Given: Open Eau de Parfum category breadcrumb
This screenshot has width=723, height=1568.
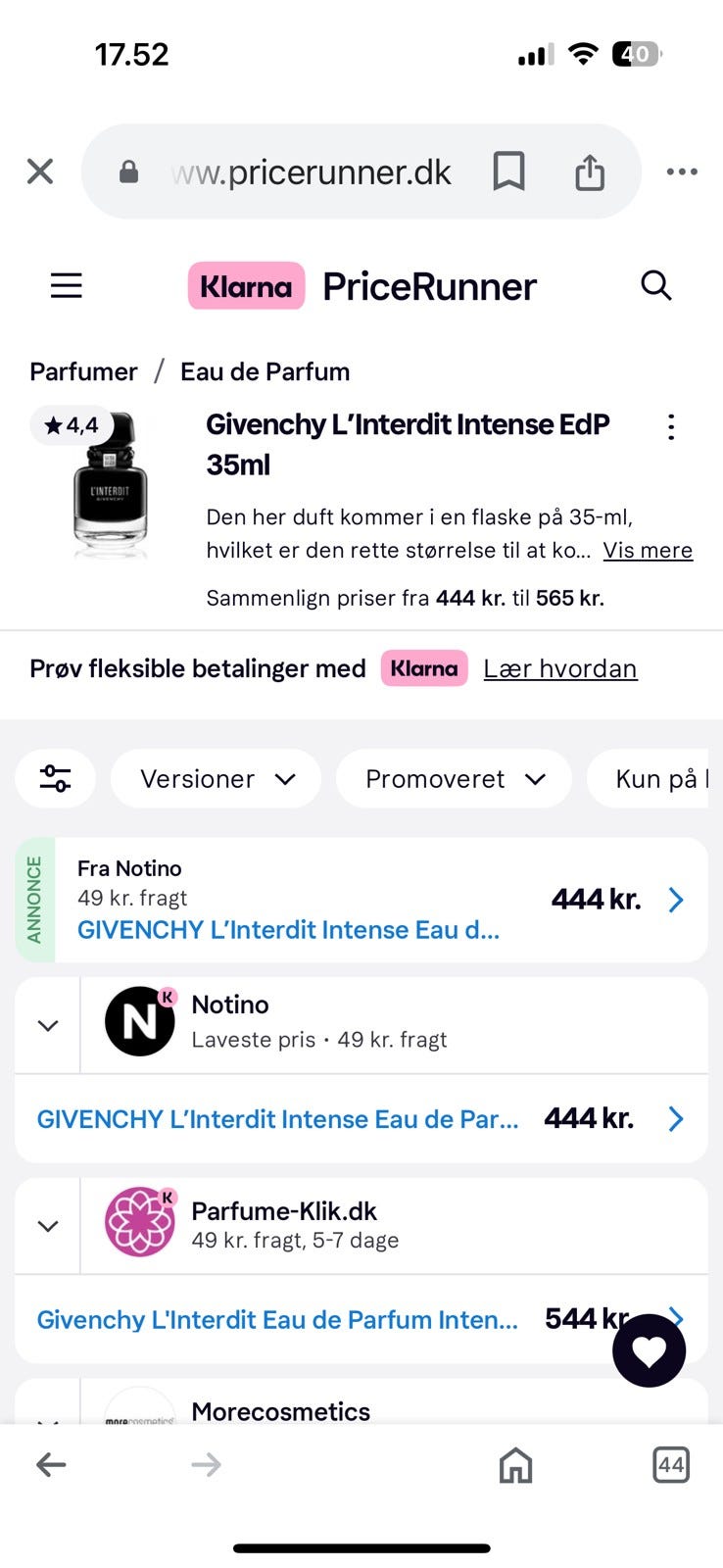Looking at the screenshot, I should 265,371.
